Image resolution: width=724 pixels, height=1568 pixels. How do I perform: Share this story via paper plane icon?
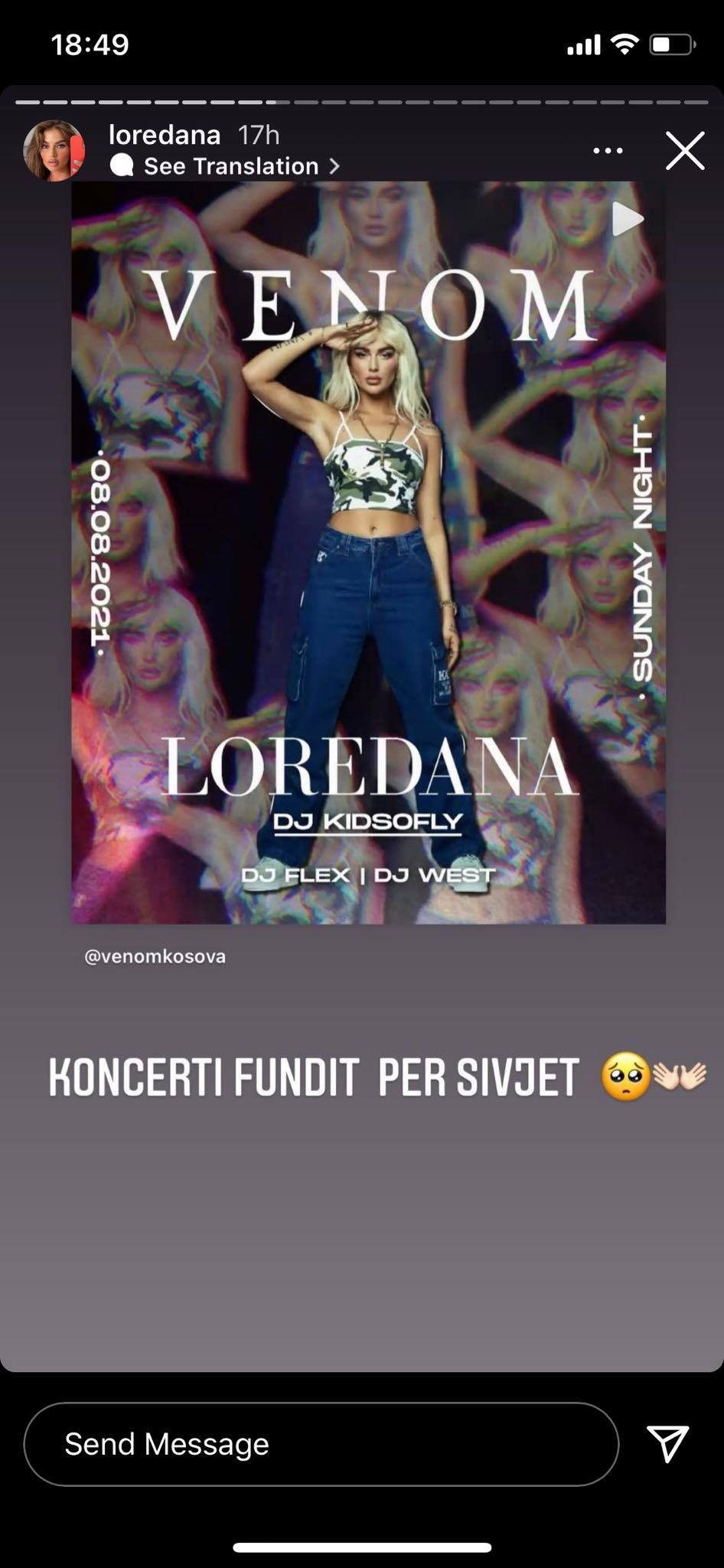click(667, 1443)
